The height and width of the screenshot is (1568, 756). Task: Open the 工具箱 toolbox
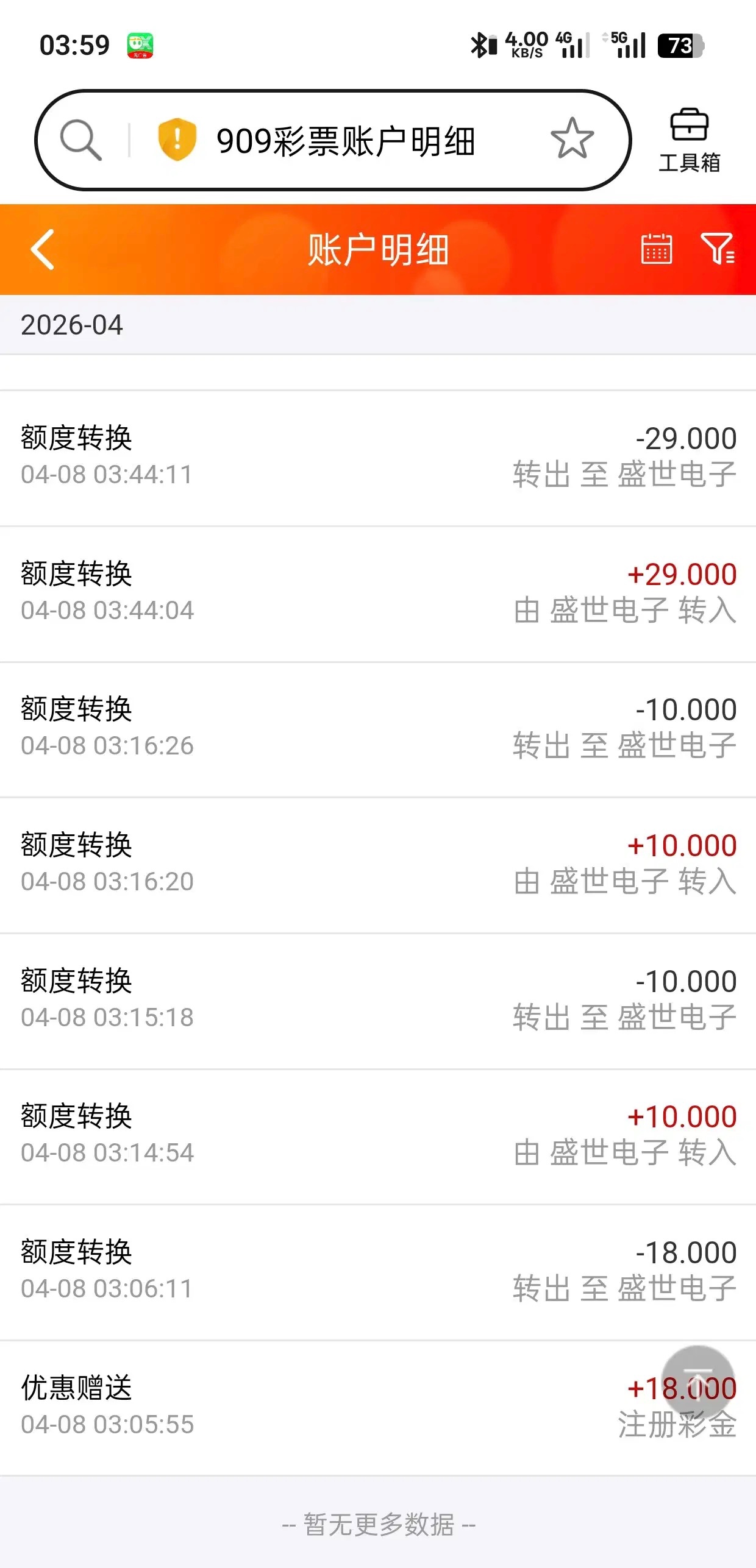pyautogui.click(x=690, y=140)
